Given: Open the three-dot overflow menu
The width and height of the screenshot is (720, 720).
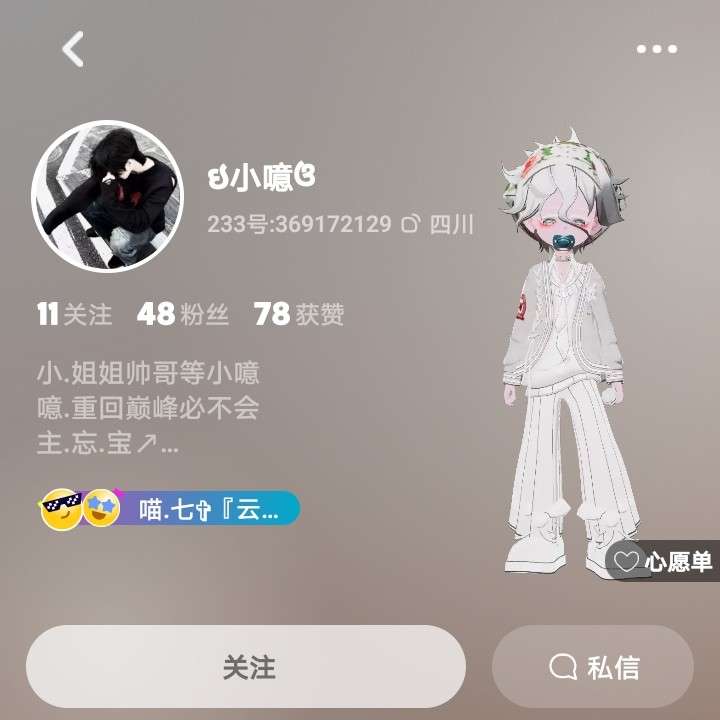Looking at the screenshot, I should 657,48.
